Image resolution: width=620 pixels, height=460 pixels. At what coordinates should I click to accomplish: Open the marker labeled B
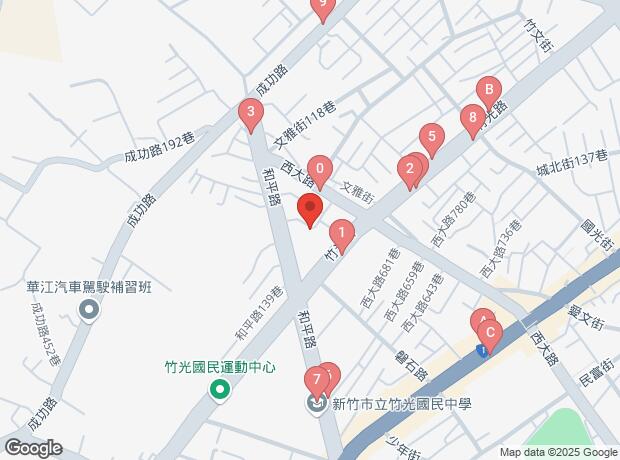tap(488, 90)
